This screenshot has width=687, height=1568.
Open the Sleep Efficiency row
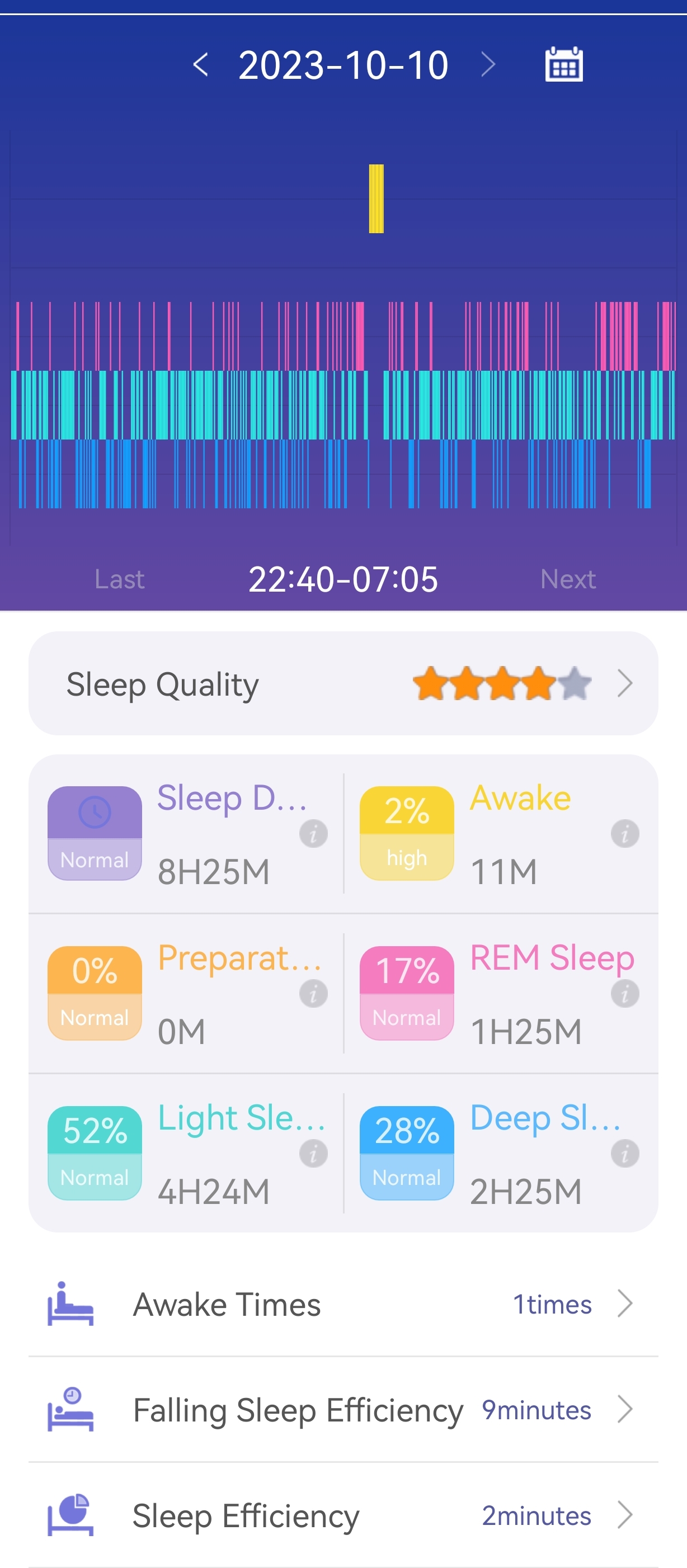tap(343, 1515)
